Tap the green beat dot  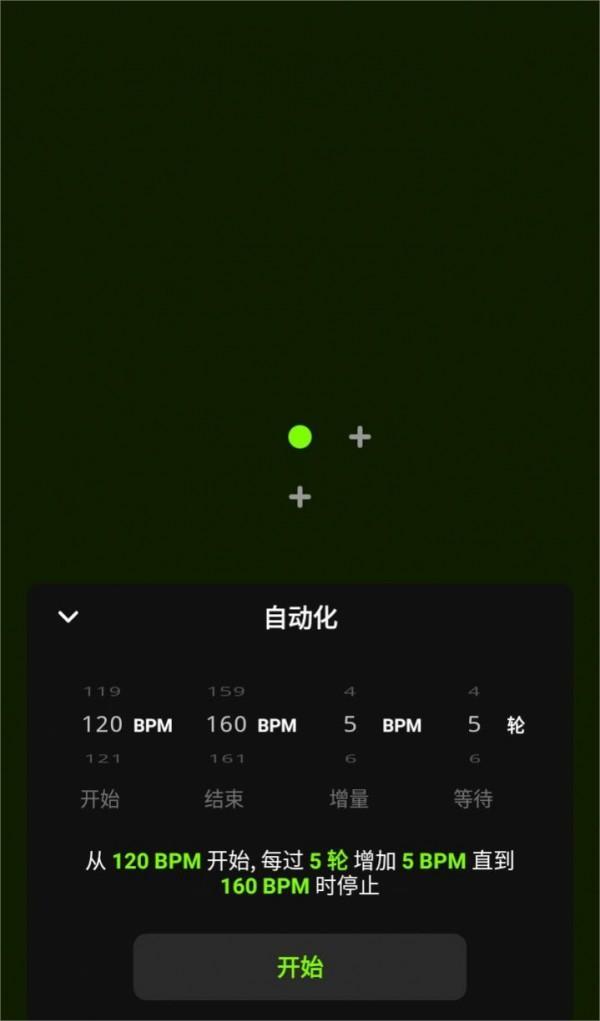pyautogui.click(x=299, y=437)
